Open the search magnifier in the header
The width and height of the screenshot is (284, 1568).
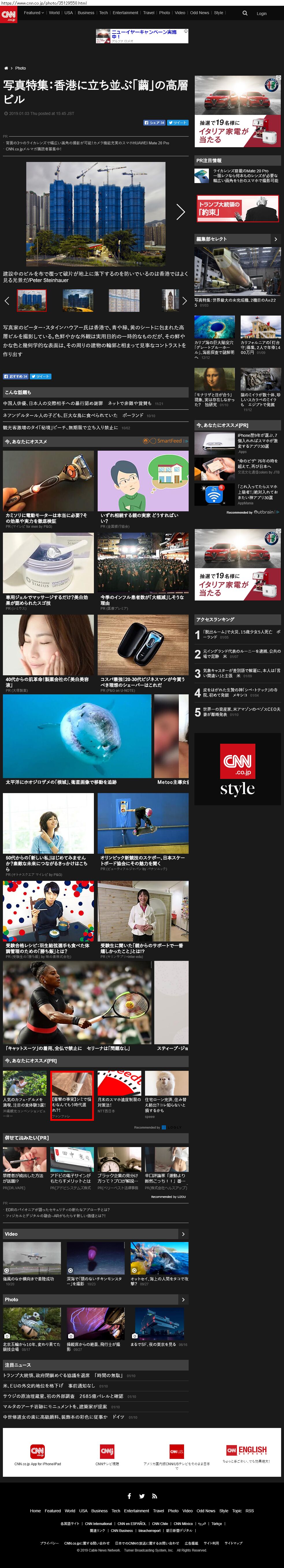(245, 13)
